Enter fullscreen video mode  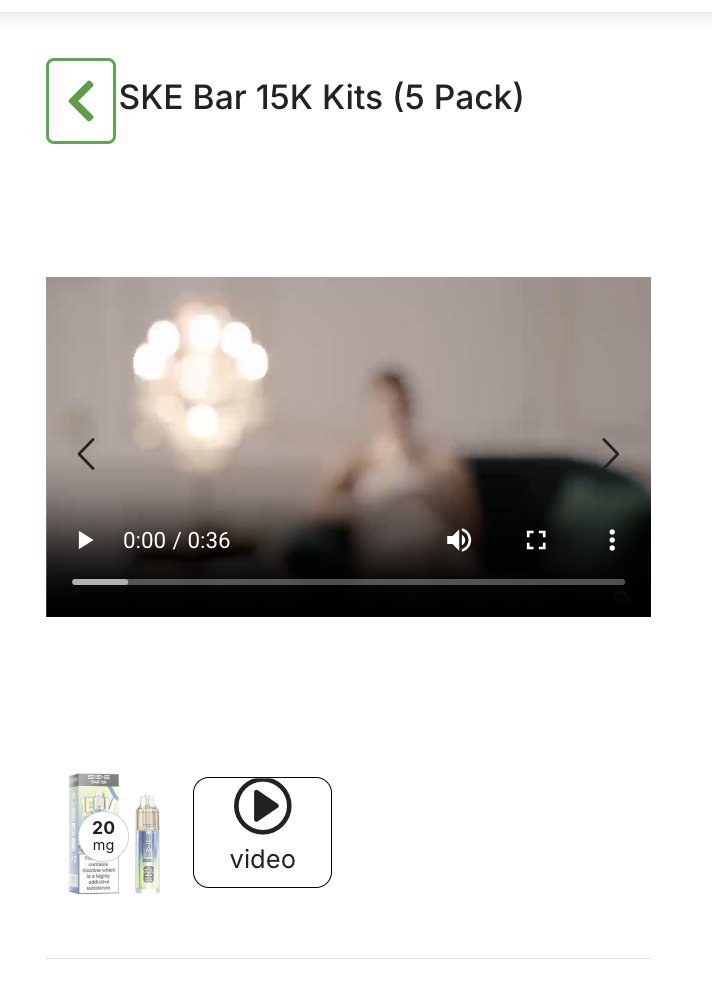coord(536,541)
